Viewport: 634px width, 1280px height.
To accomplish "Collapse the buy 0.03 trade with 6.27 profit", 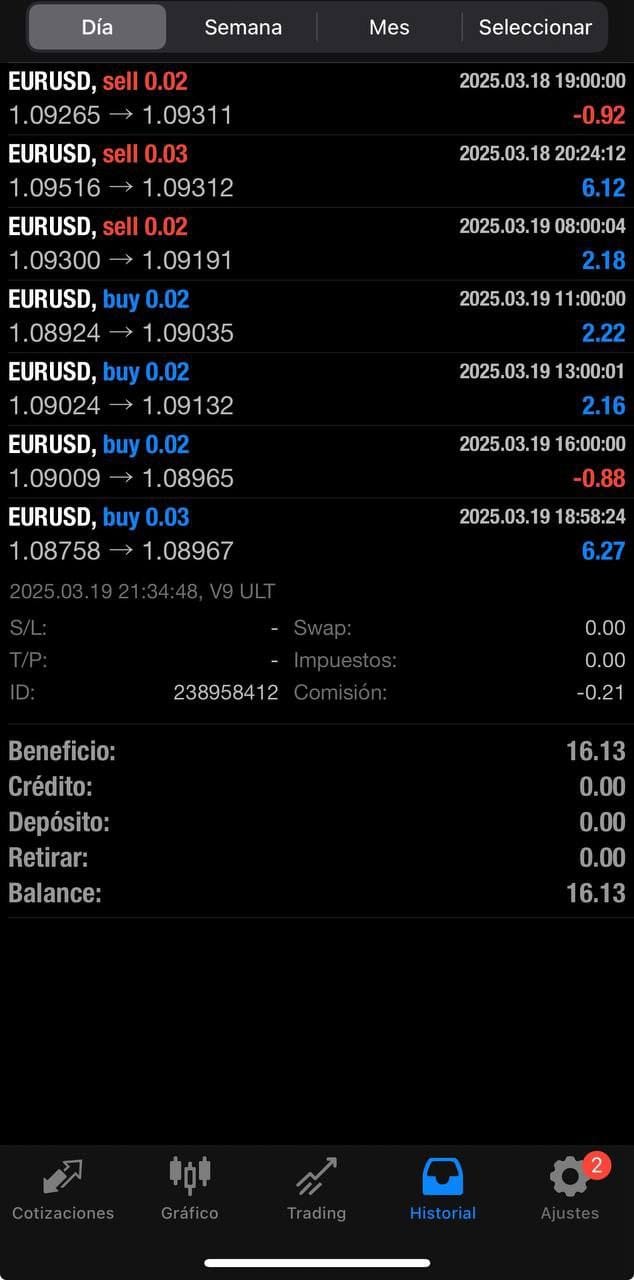I will (317, 535).
